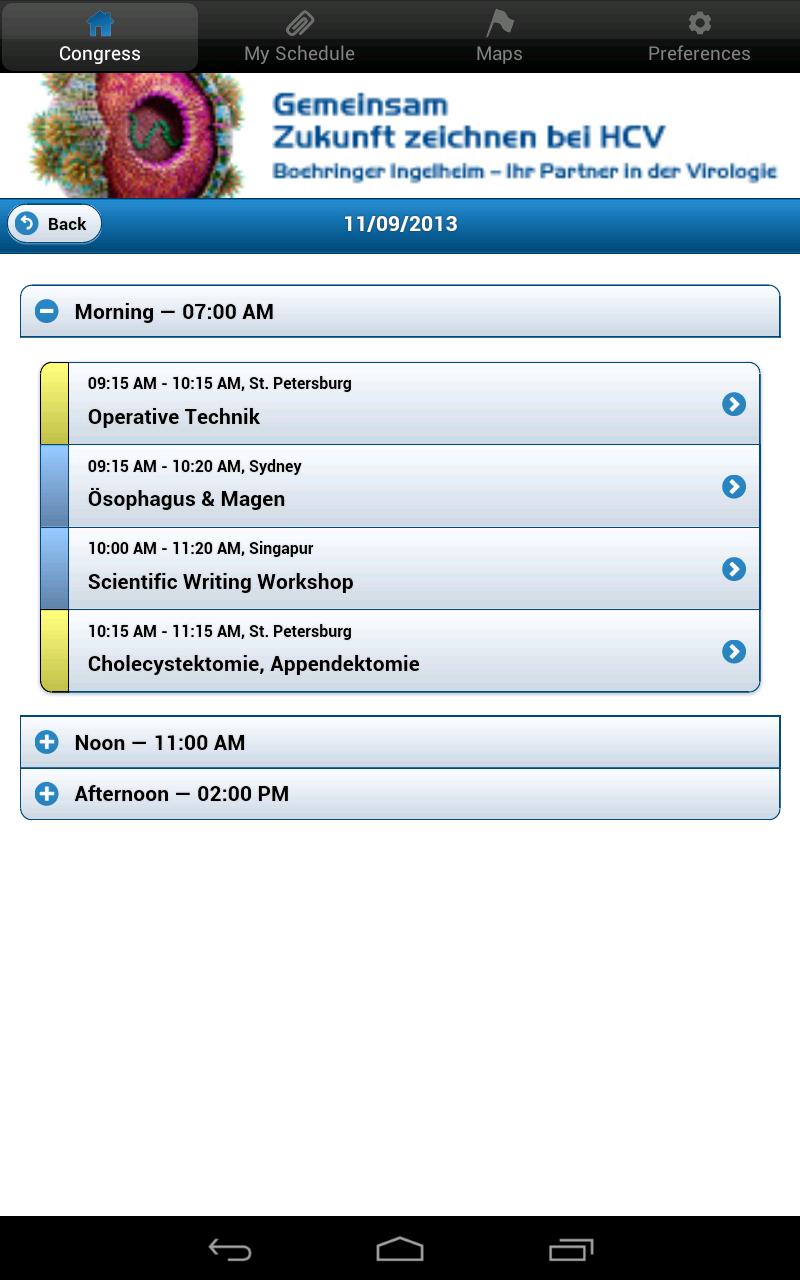
Task: View the Ösophagus & Magen session
Action: point(400,486)
